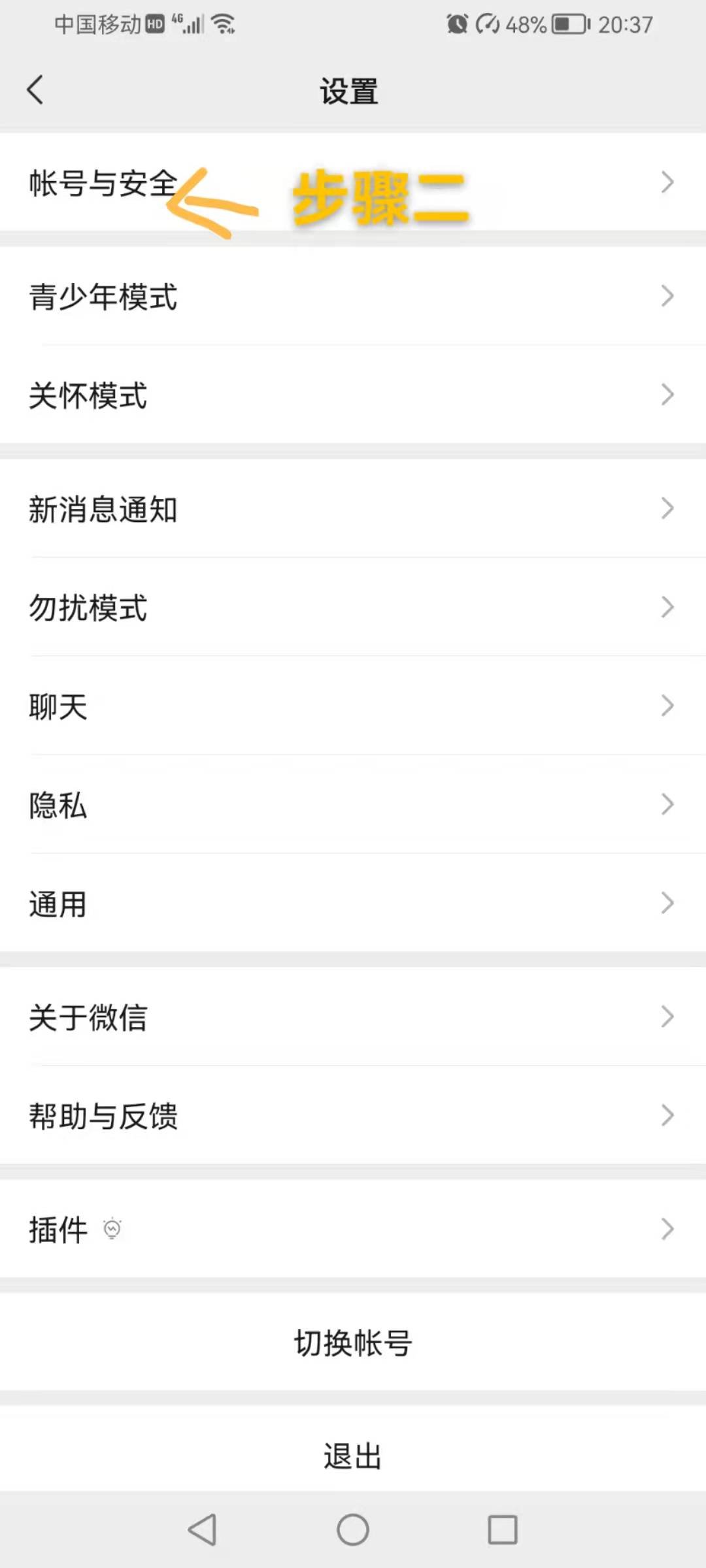Expand 帐号与安全 via its chevron
Image resolution: width=706 pixels, height=1568 pixels.
[x=667, y=182]
